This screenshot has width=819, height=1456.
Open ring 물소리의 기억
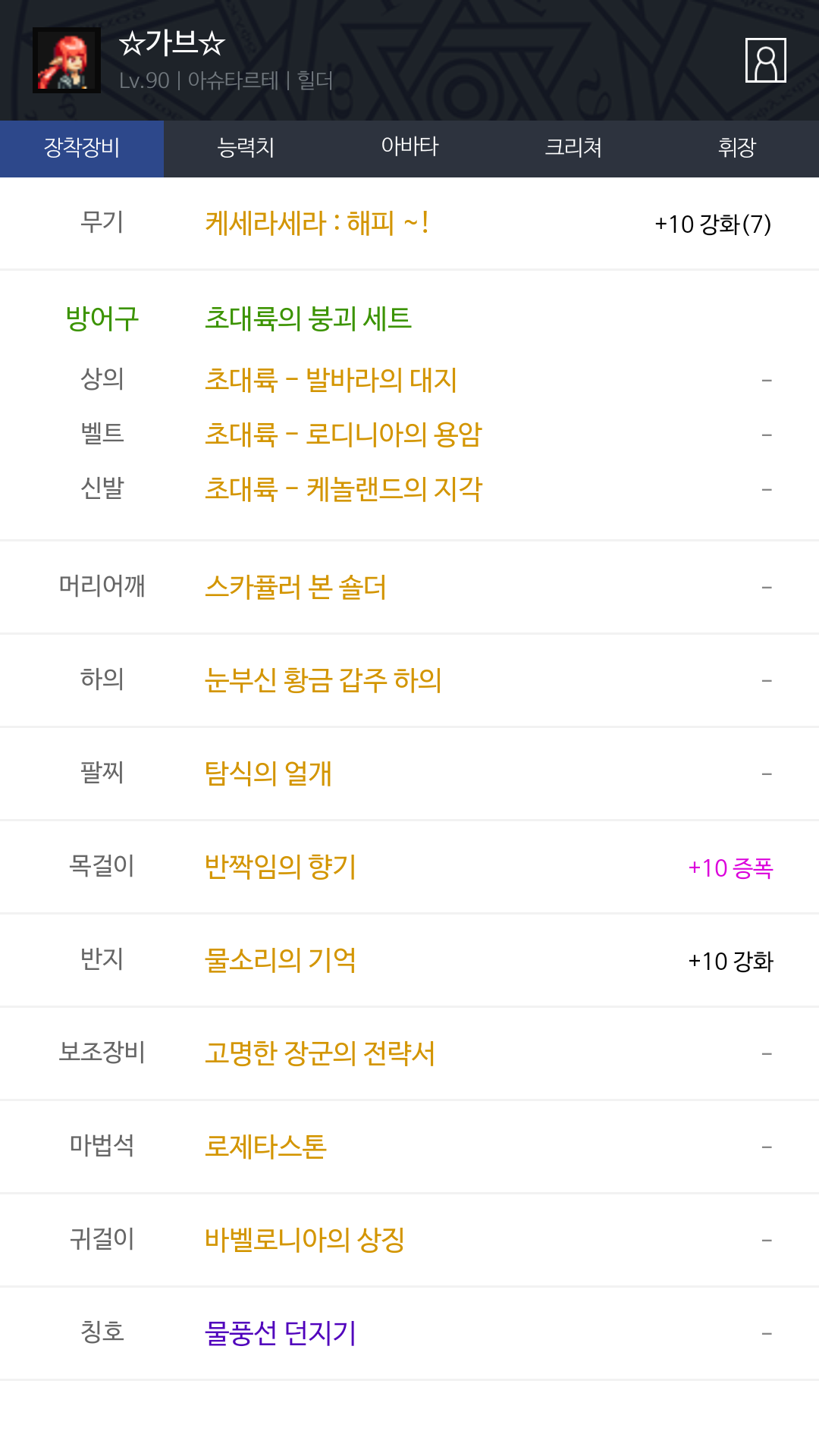[x=281, y=961]
